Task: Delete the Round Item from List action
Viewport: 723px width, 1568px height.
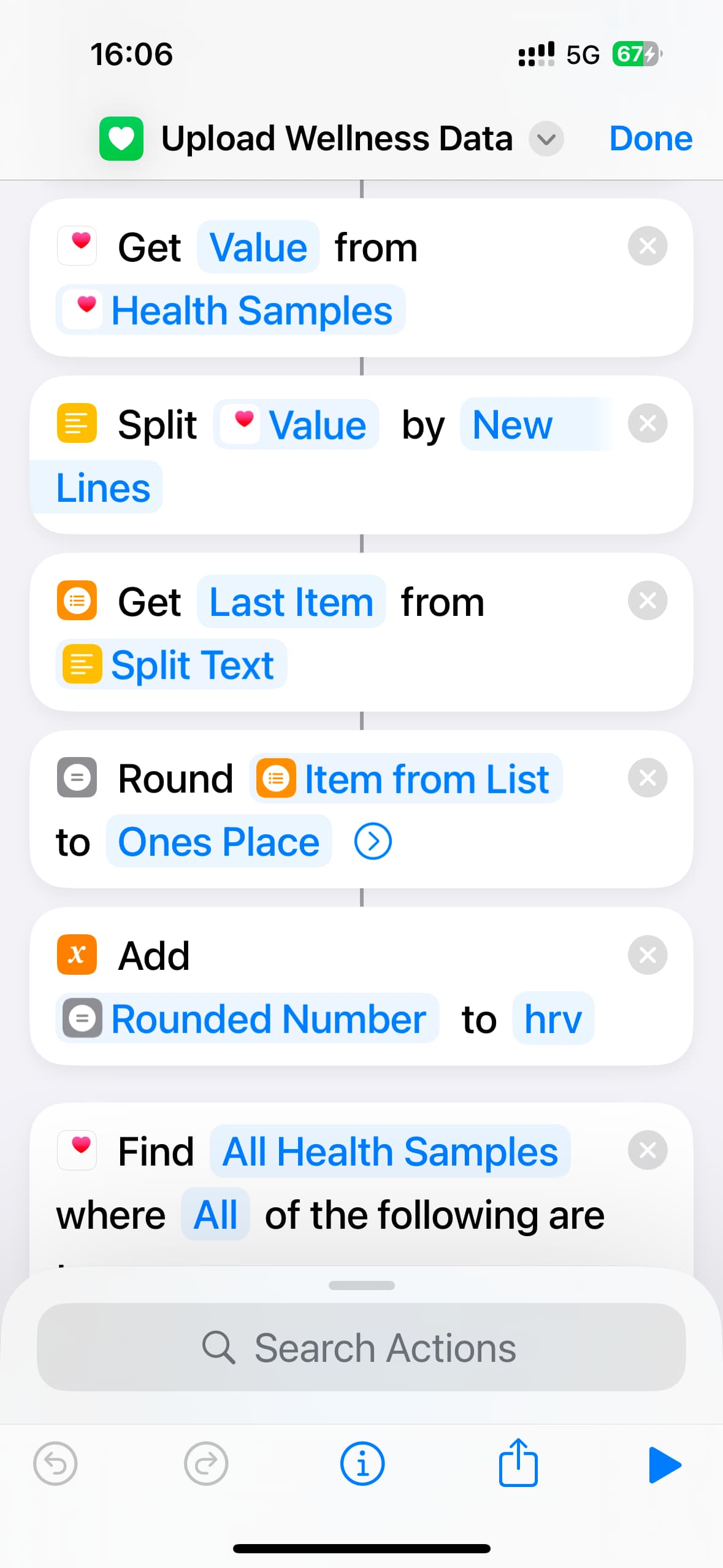Action: 647,778
